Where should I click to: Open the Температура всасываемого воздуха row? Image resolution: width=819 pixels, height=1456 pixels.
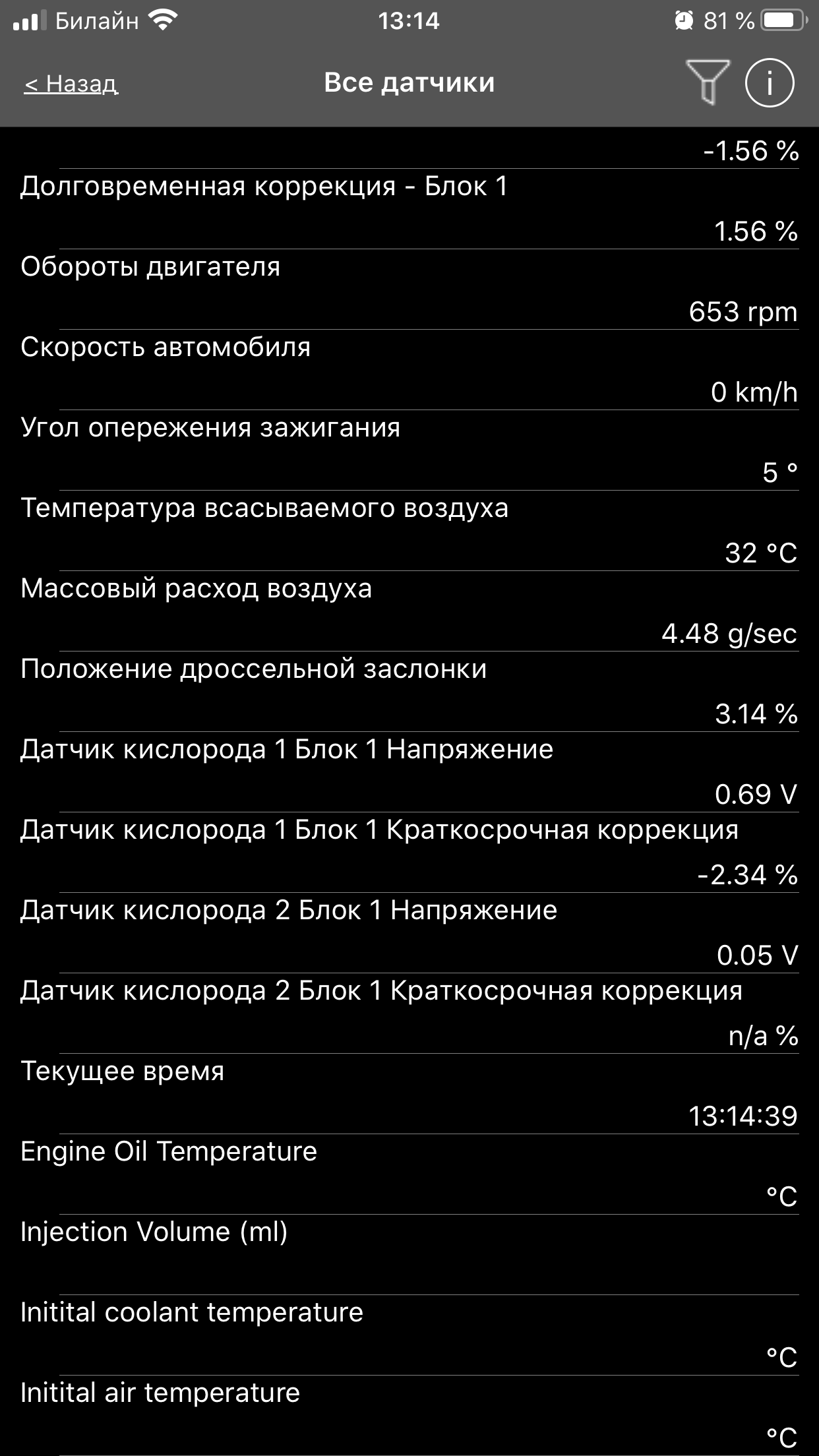click(x=409, y=531)
